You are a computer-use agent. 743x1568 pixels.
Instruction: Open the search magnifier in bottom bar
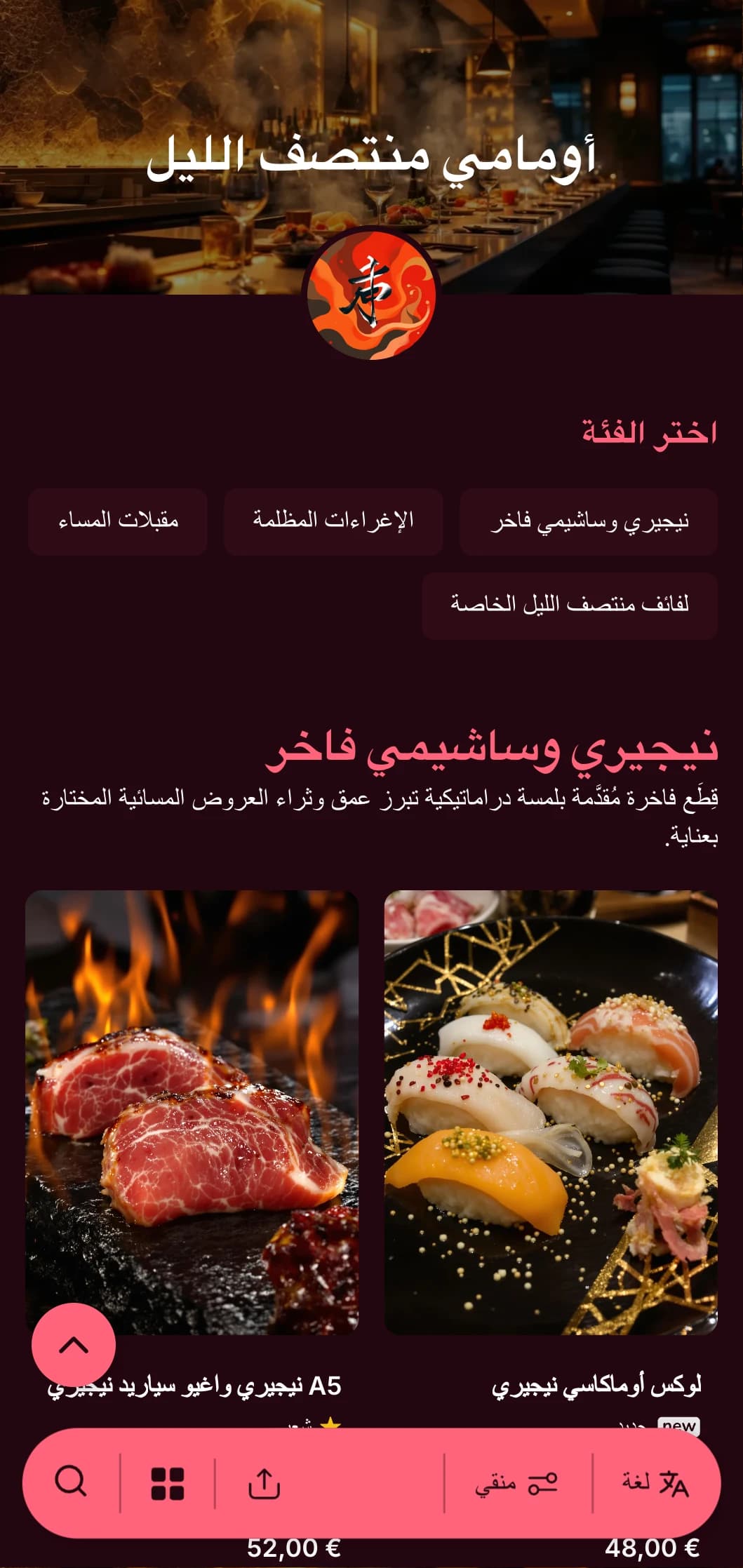[x=71, y=1482]
